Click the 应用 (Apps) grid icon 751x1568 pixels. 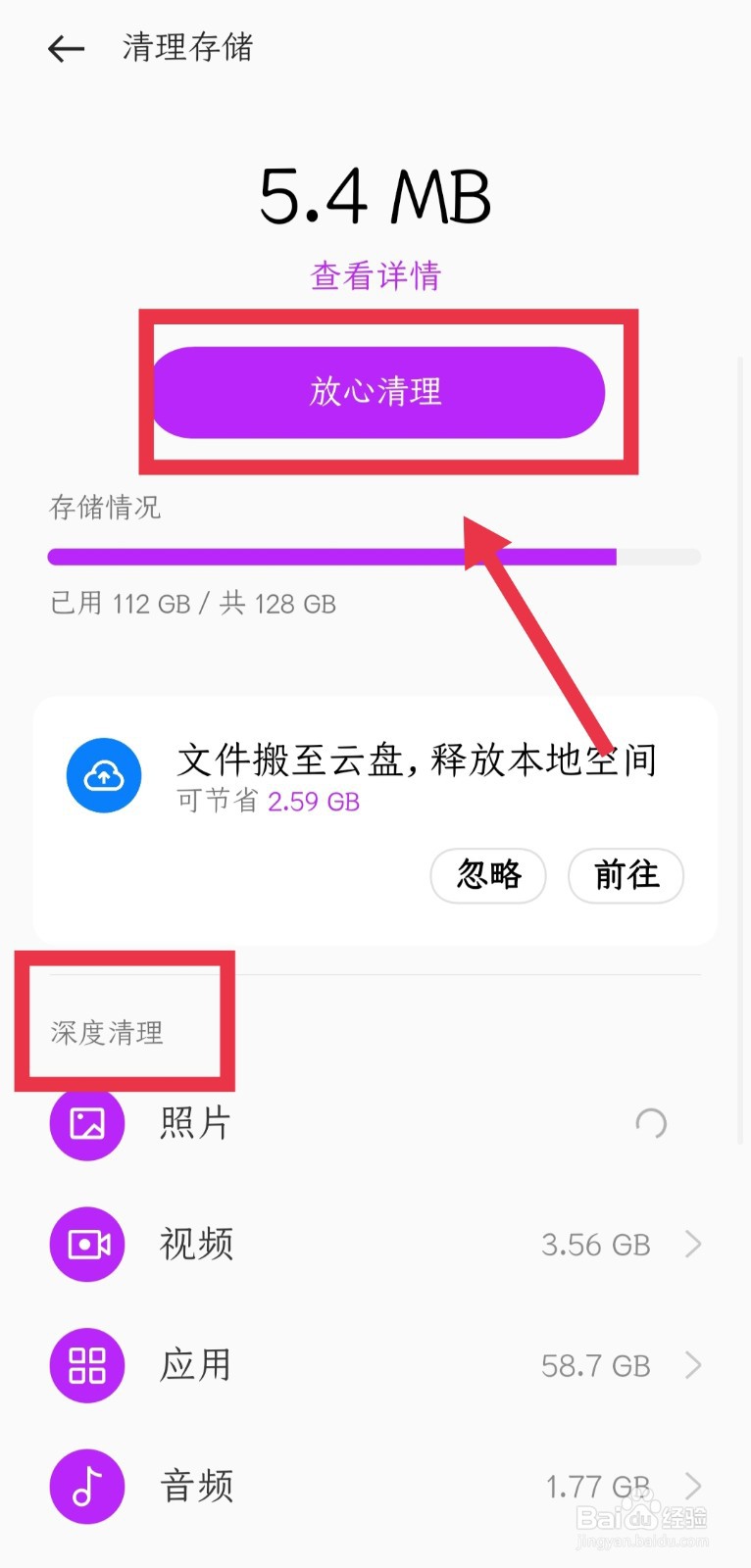point(86,1365)
